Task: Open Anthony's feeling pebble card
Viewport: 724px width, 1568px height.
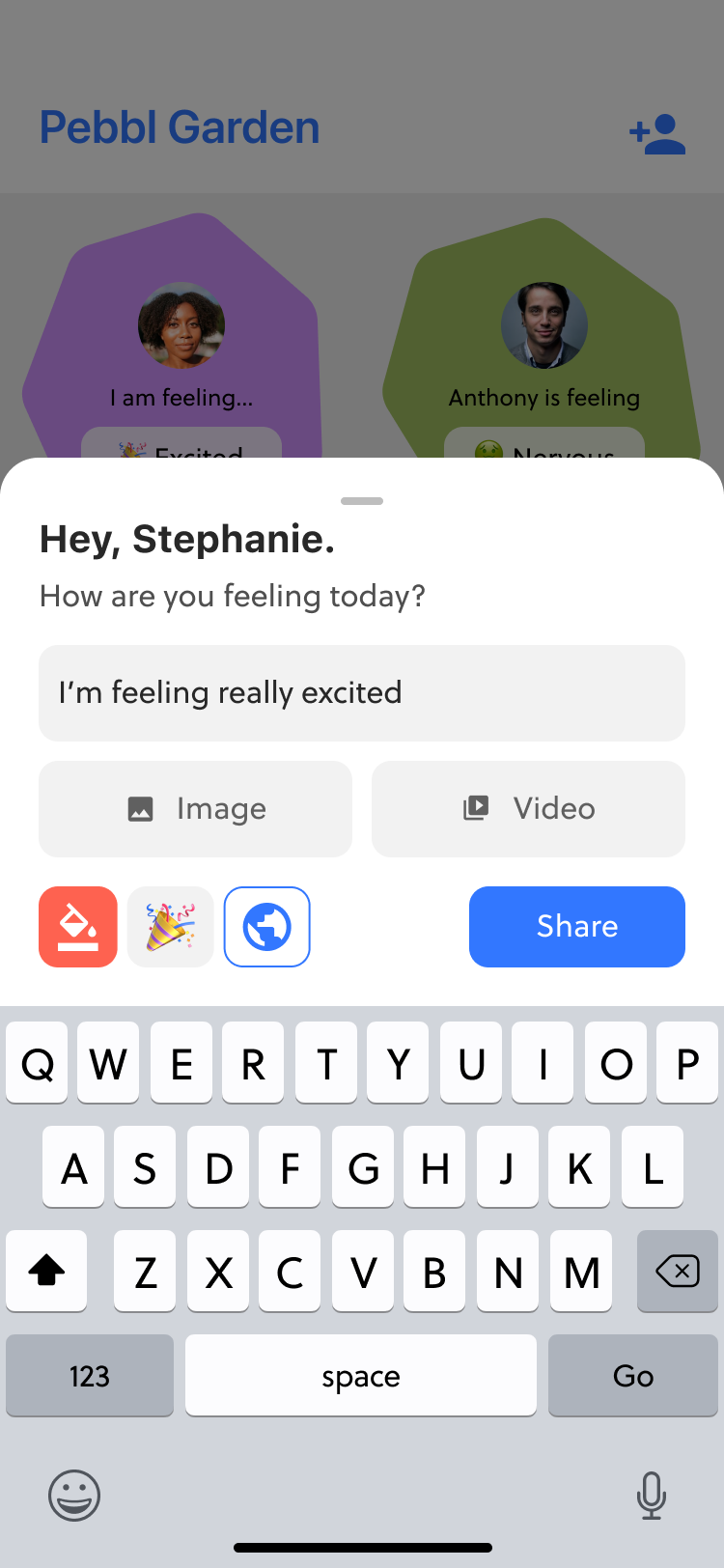Action: tap(543, 338)
